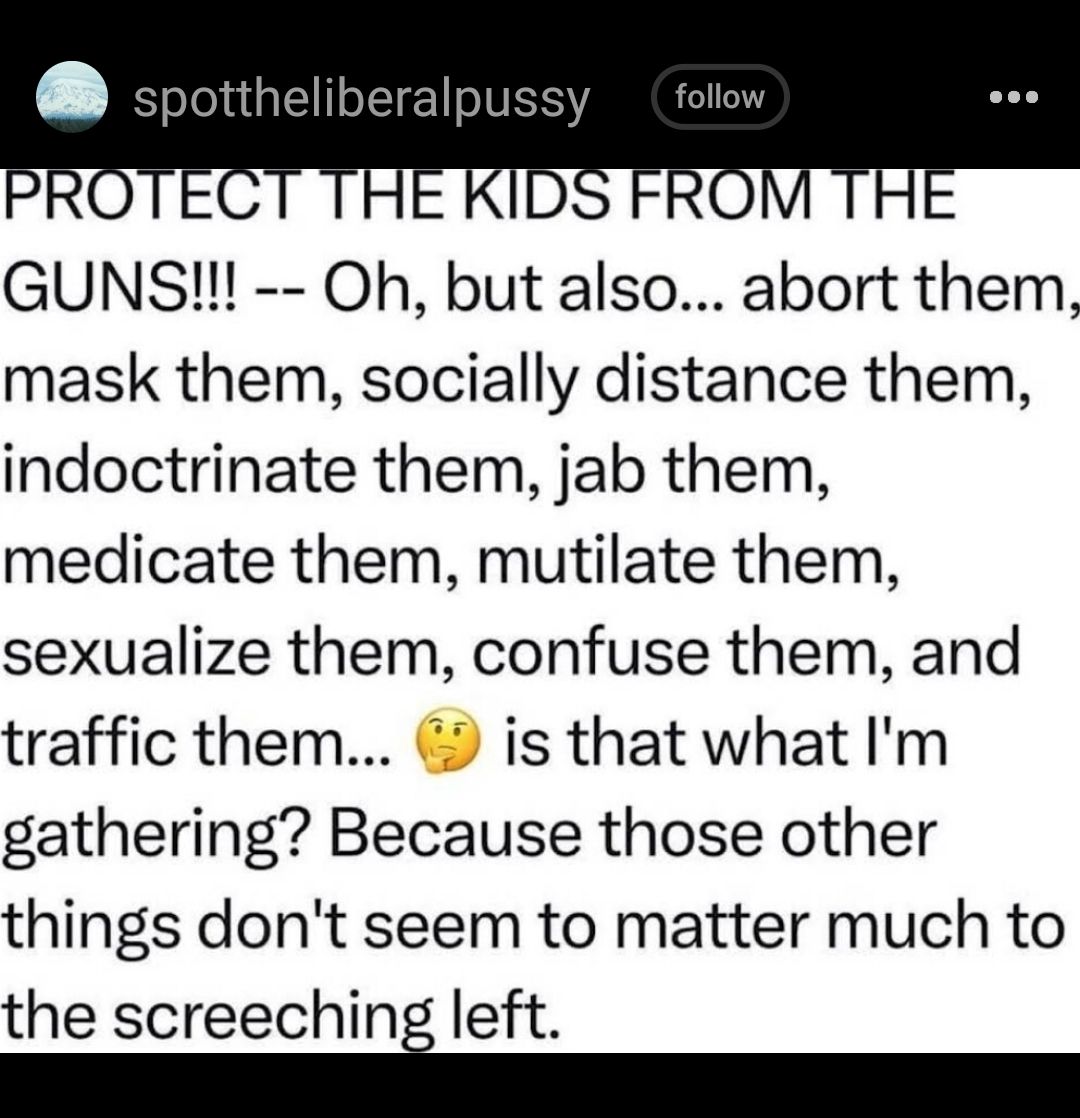Toggle the follow state for spottheliberalpussy
This screenshot has height=1118, width=1080.
pyautogui.click(x=721, y=96)
